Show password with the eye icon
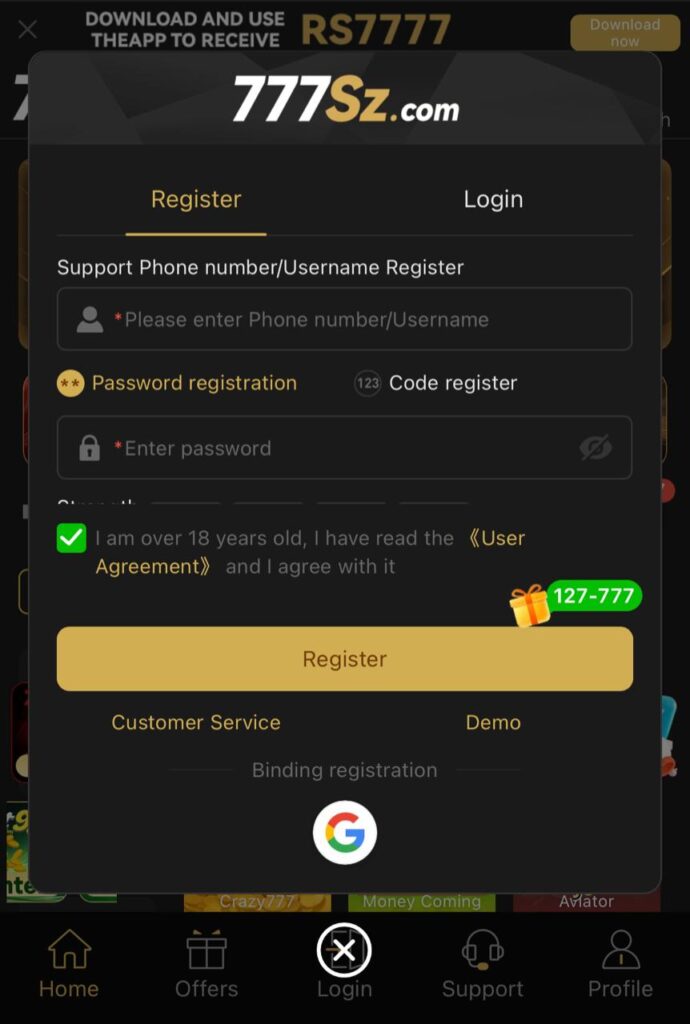The image size is (690, 1024). click(x=596, y=448)
